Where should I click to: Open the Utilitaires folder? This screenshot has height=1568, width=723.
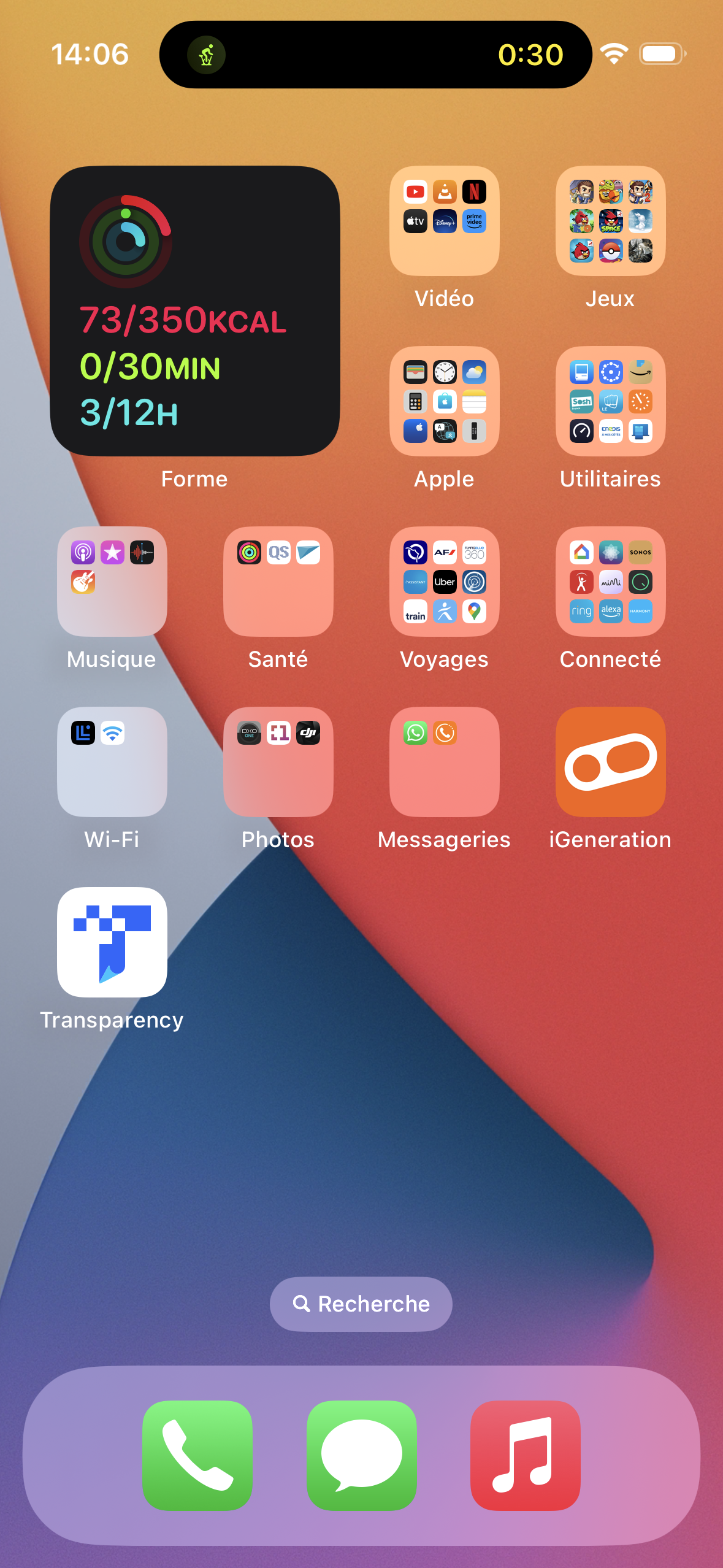611,401
